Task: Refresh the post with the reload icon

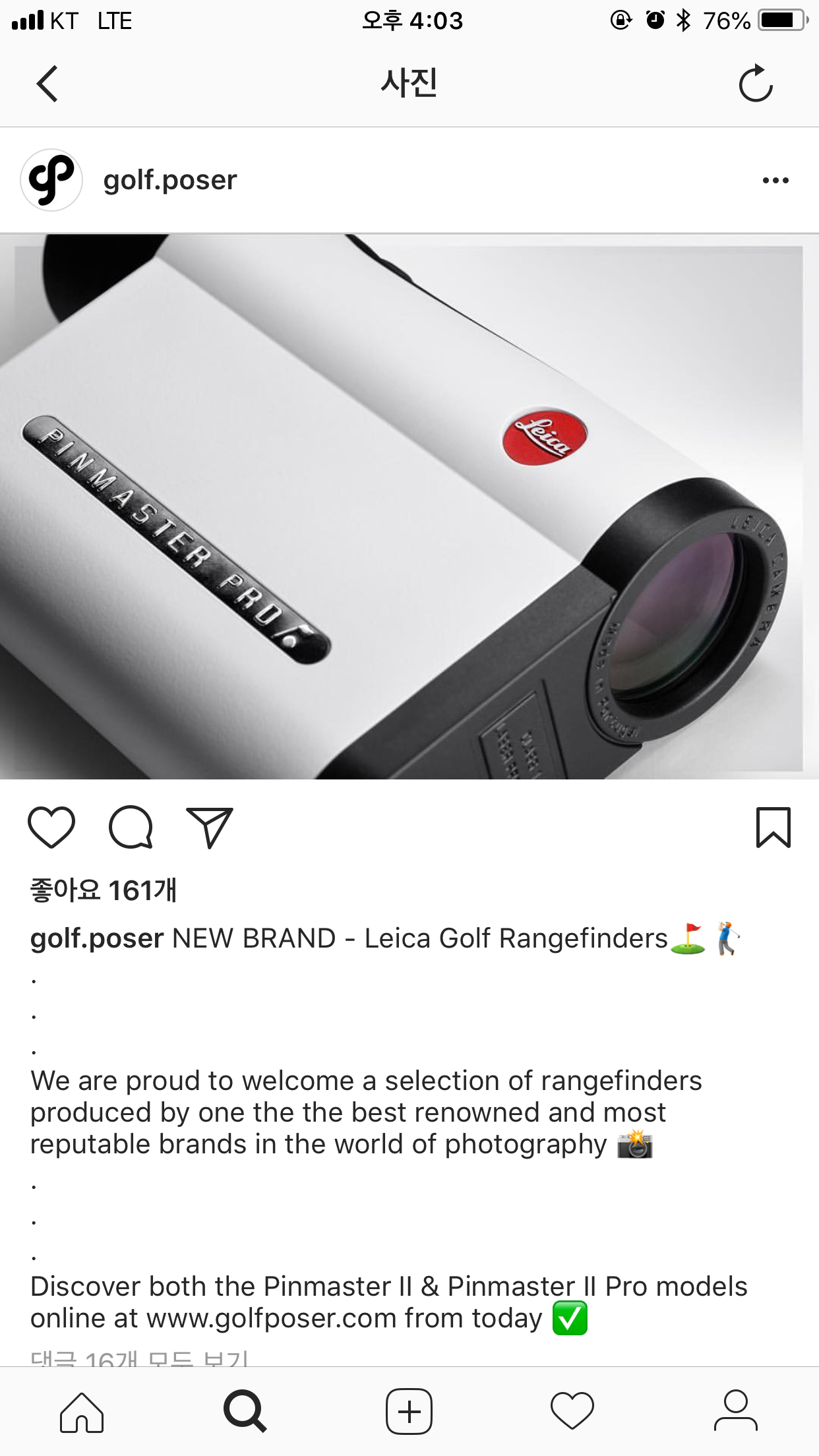Action: click(x=755, y=84)
